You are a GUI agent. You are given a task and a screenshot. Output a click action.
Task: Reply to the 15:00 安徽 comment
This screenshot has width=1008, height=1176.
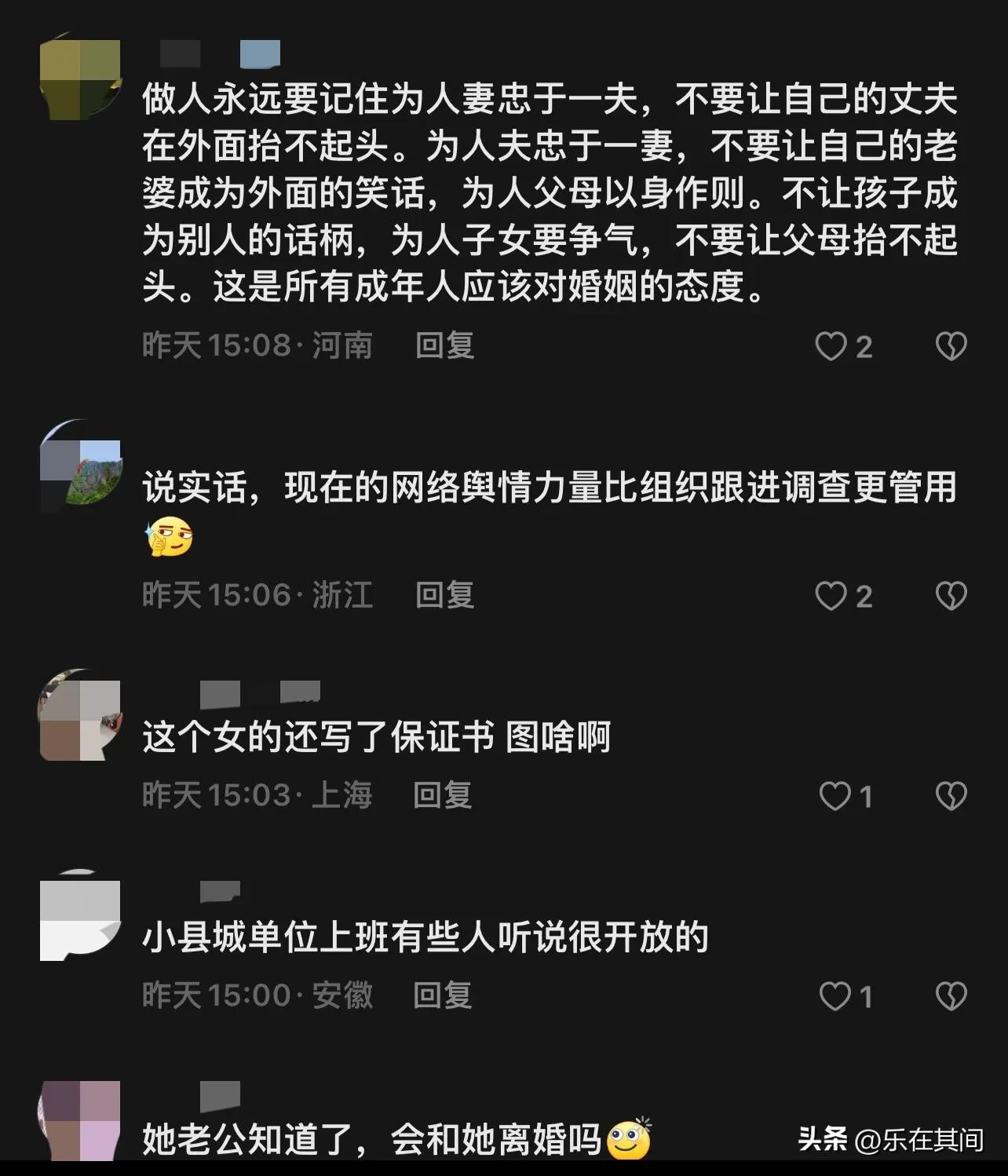[x=443, y=995]
